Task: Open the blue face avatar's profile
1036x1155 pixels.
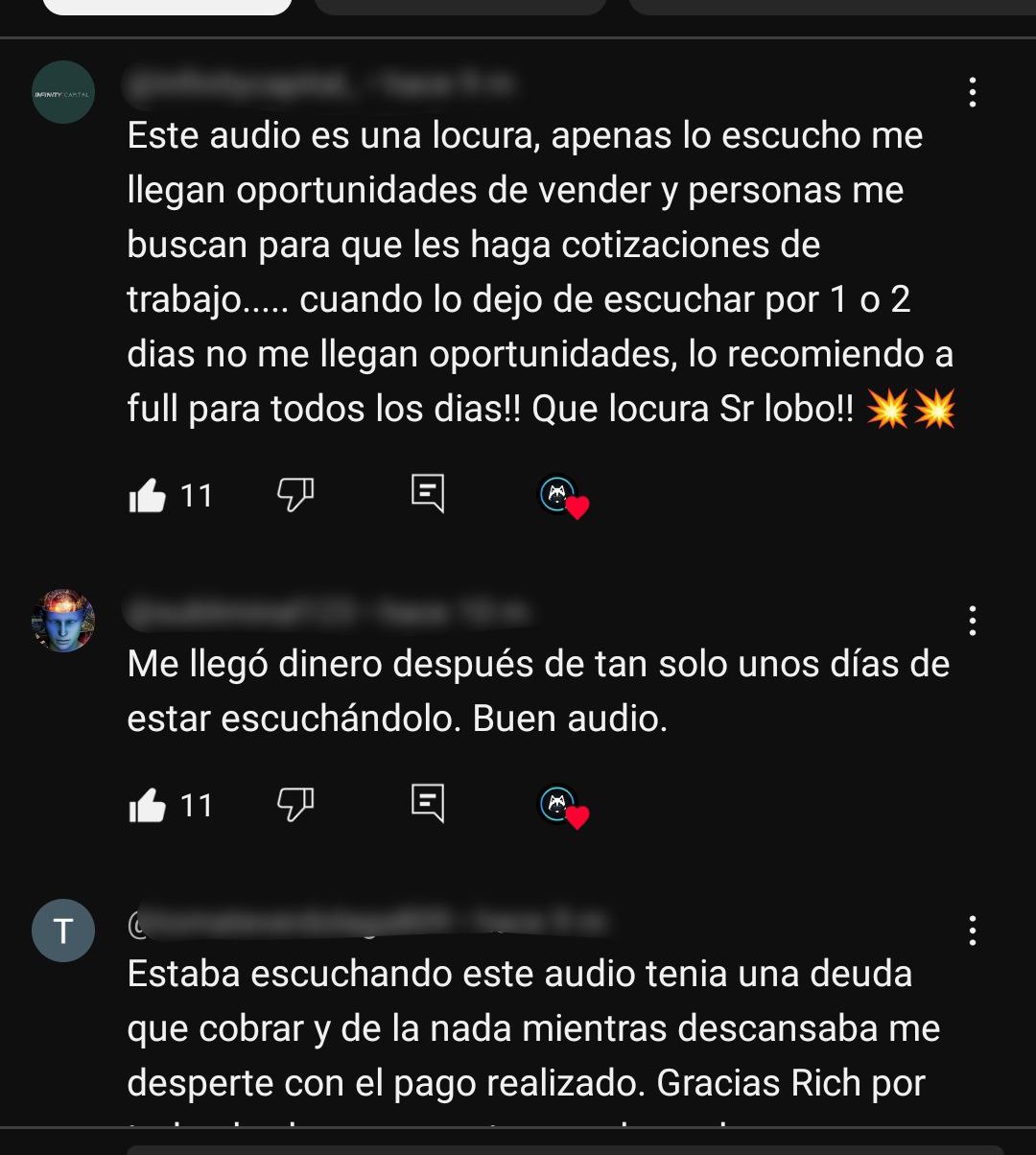Action: (63, 621)
